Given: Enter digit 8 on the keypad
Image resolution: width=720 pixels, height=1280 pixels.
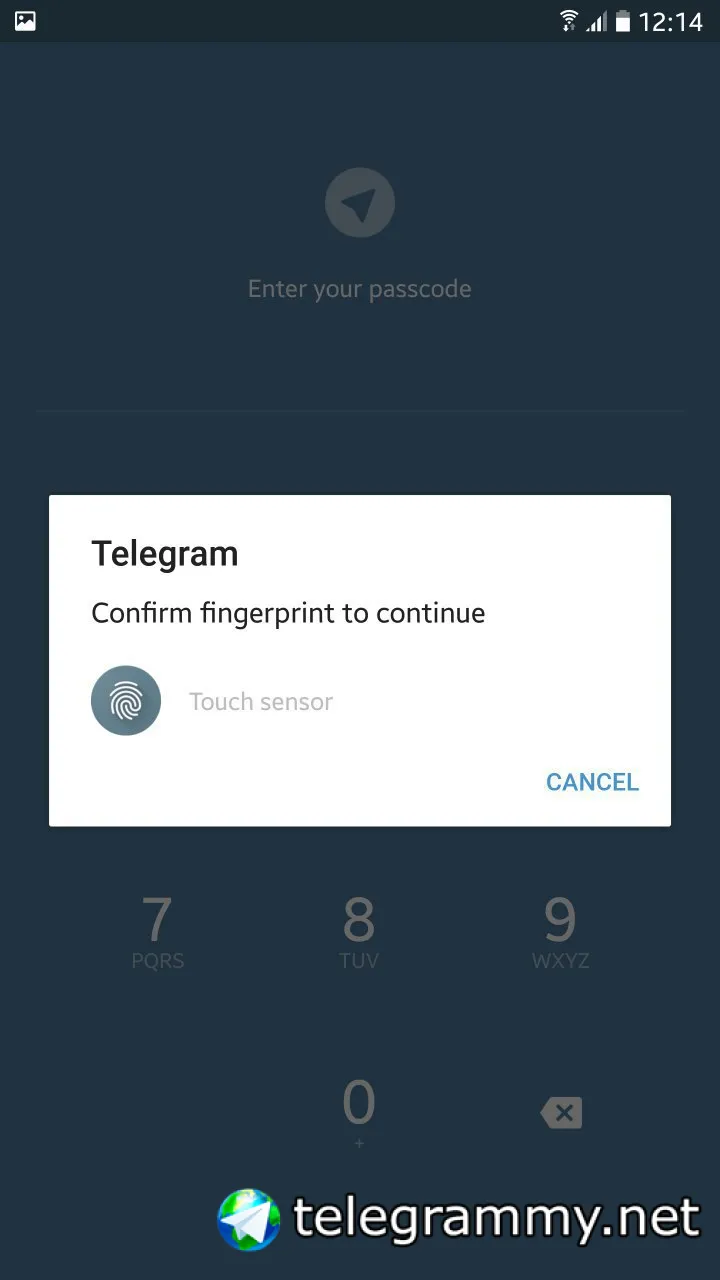Looking at the screenshot, I should coord(359,932).
